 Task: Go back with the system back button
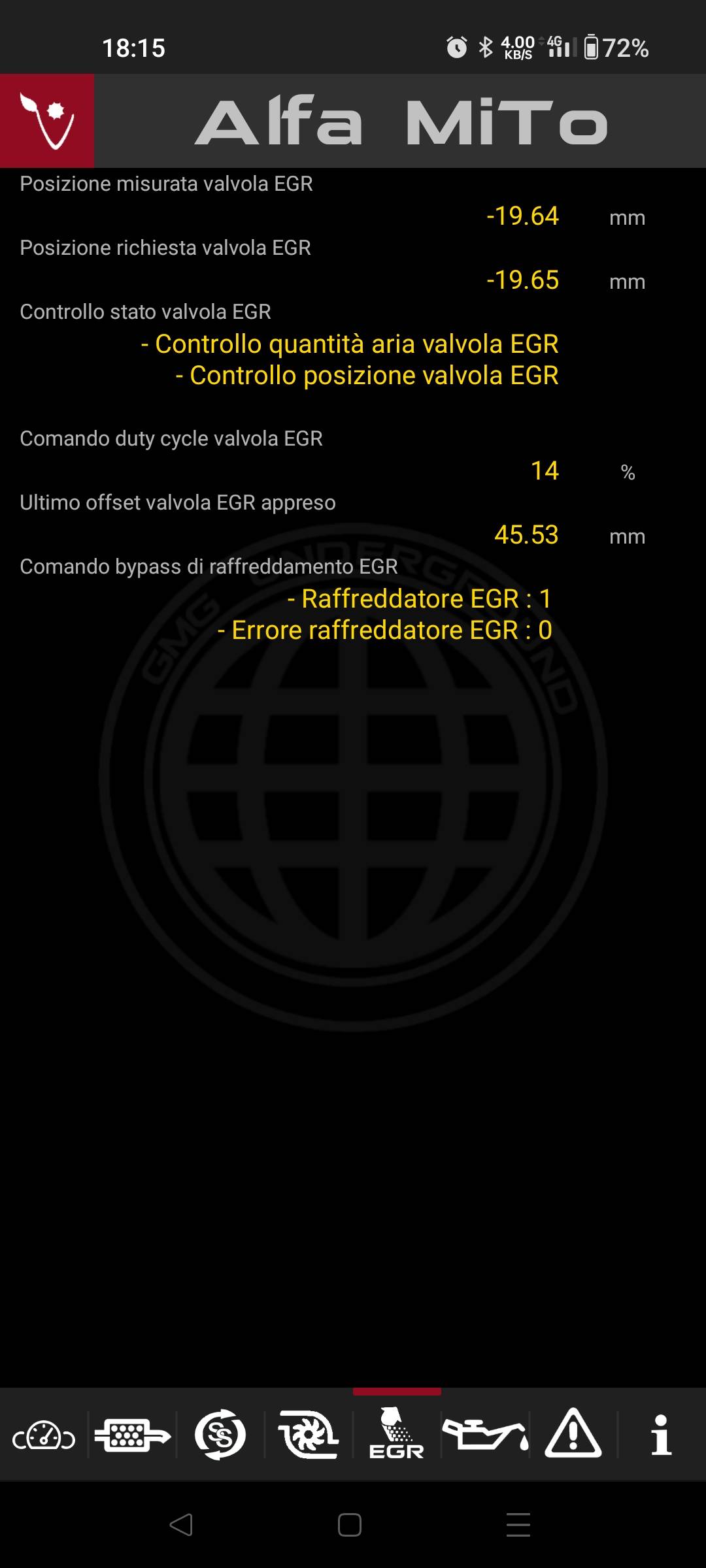[181, 1525]
